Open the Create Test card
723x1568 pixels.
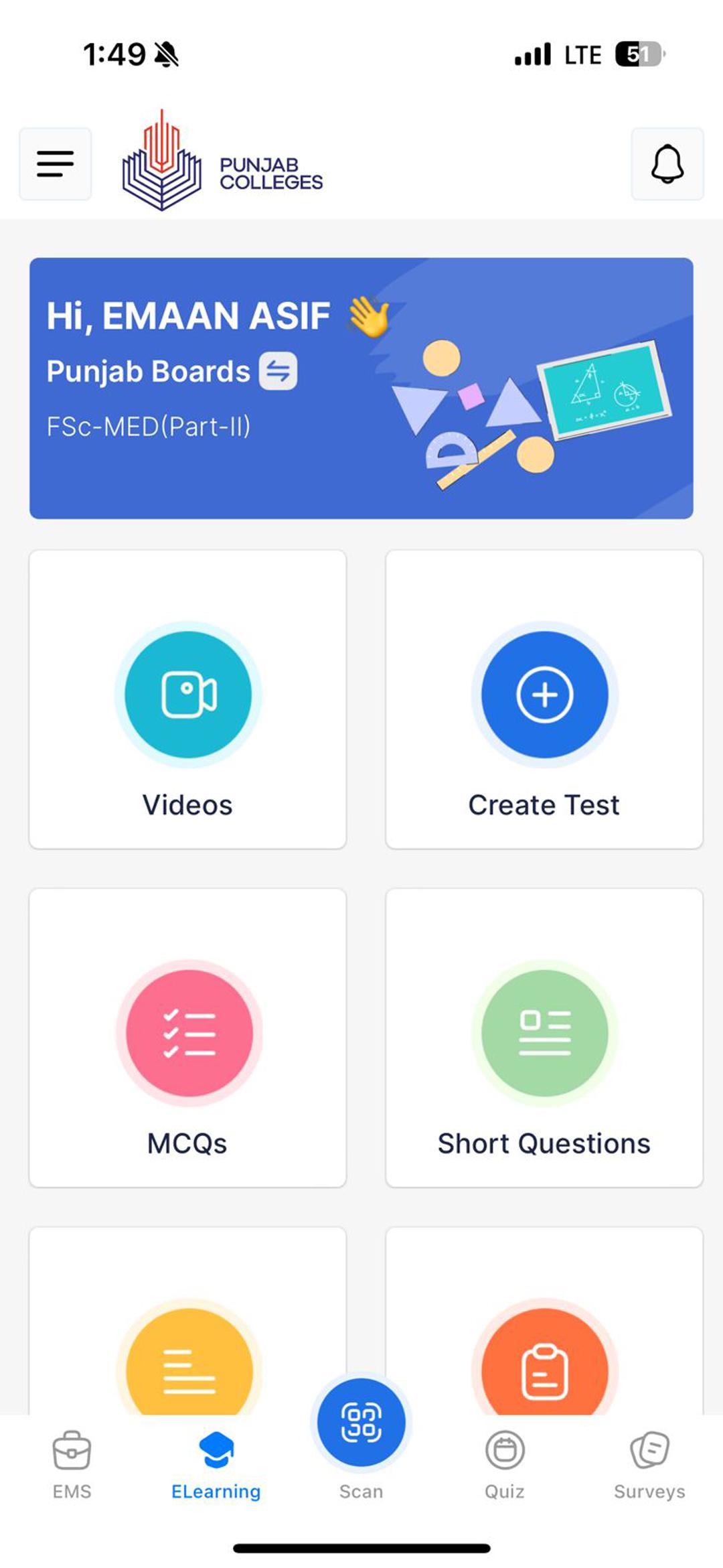(544, 699)
